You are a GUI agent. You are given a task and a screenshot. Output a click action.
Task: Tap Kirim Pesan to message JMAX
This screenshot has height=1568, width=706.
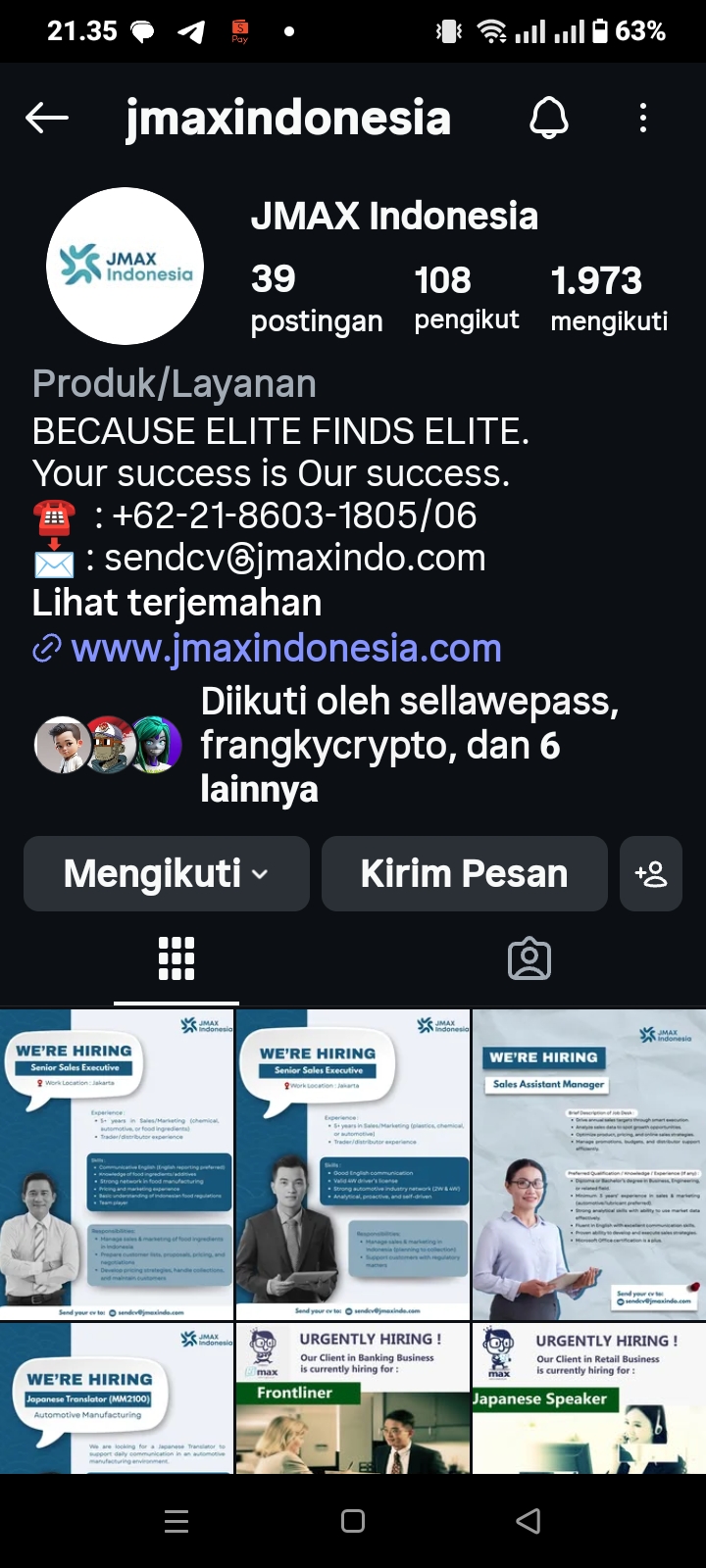(x=465, y=873)
